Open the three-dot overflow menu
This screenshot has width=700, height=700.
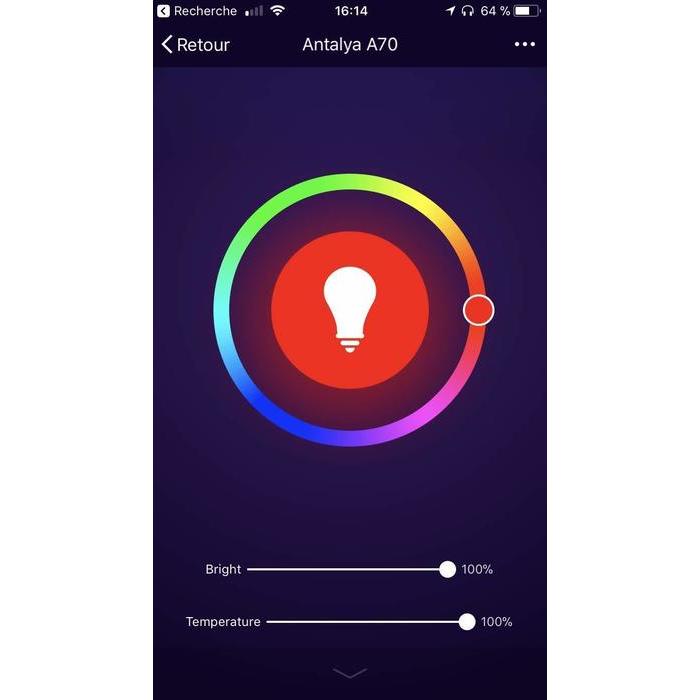tap(525, 45)
